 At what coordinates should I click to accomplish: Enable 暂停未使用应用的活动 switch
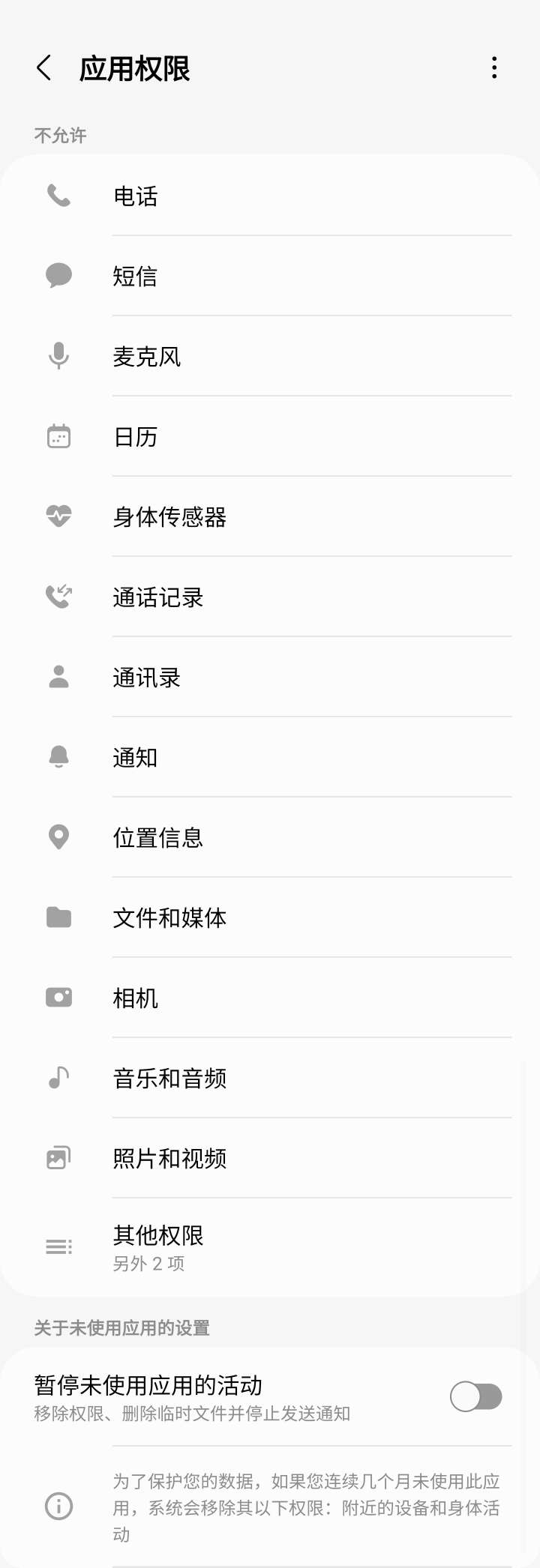(x=475, y=1397)
